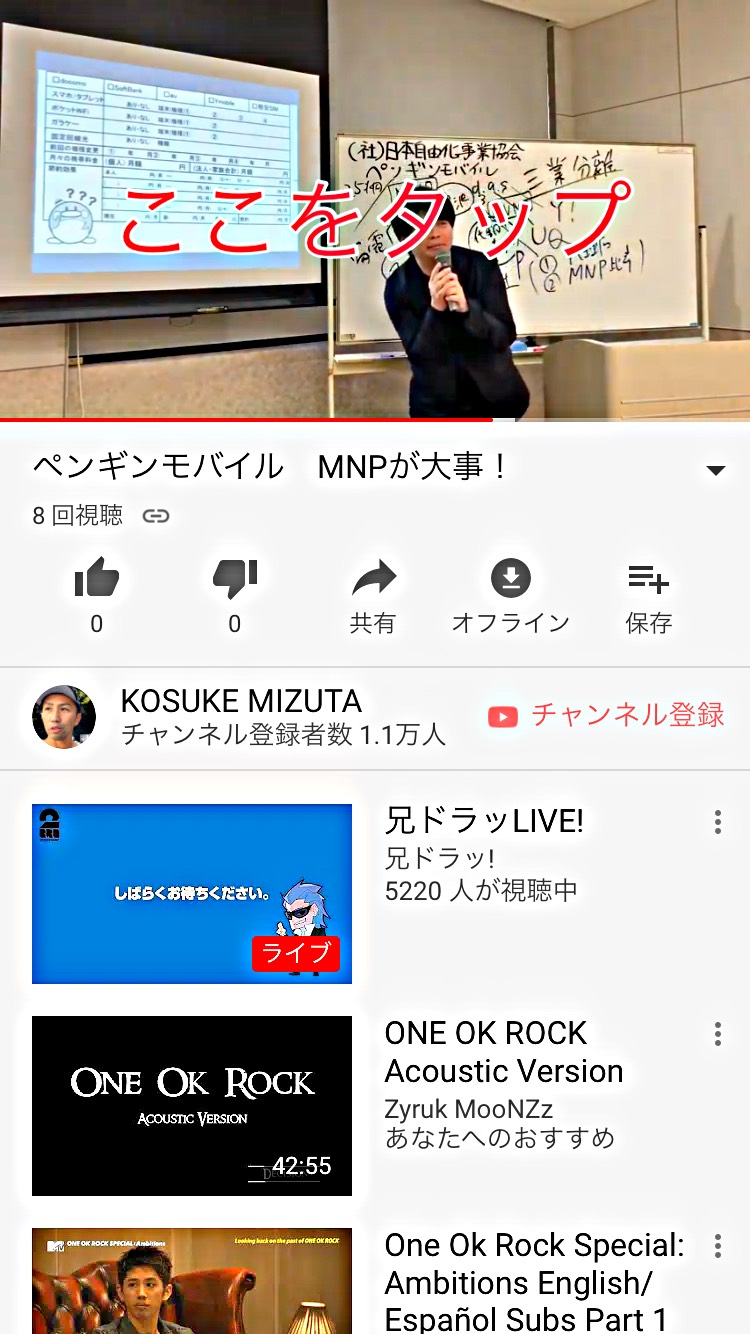Open the 兄ドラッLIVE! live stream
Screen dimensions: 750x1334
pyautogui.click(x=192, y=894)
